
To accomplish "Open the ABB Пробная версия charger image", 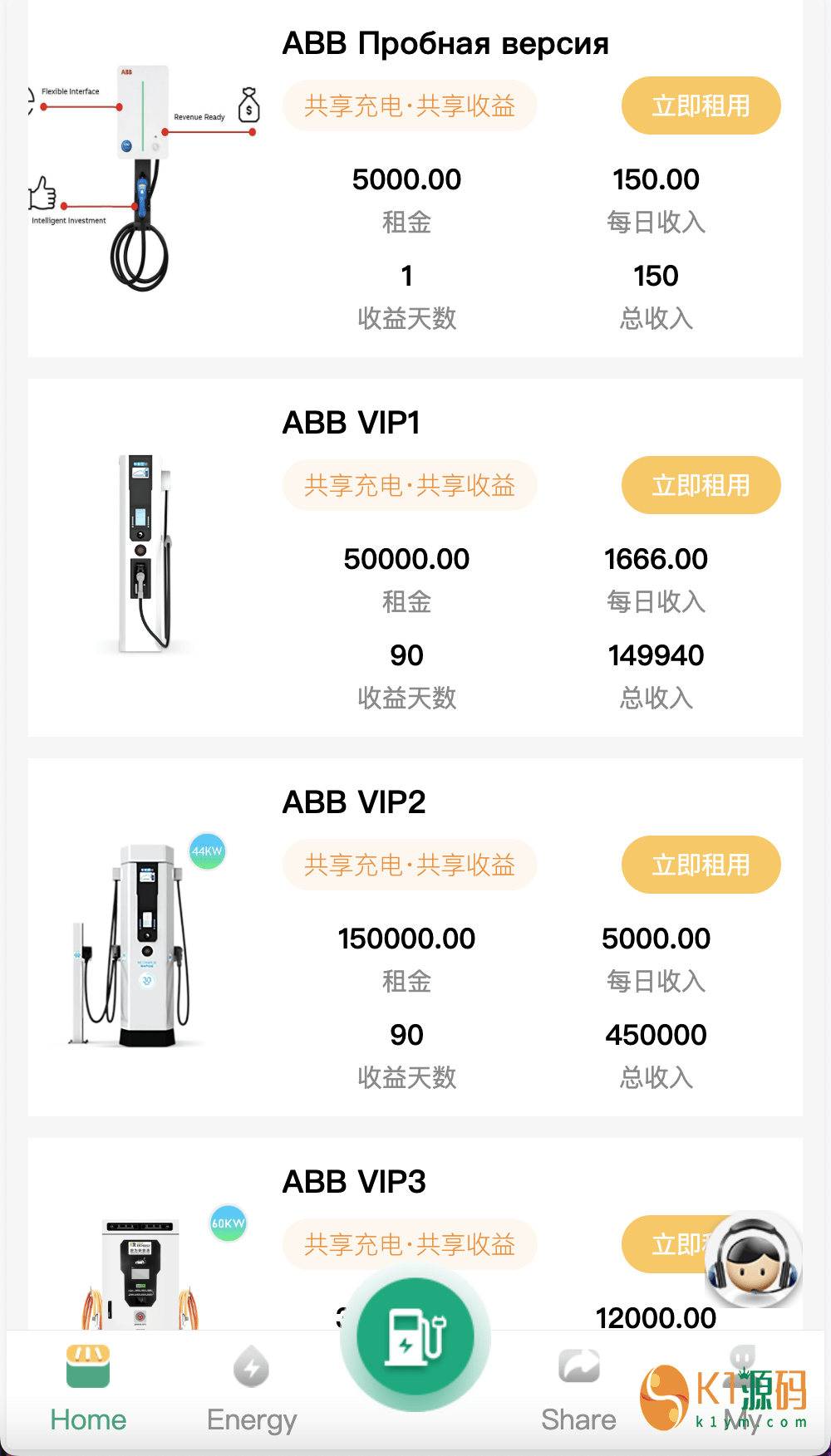I will 143,179.
